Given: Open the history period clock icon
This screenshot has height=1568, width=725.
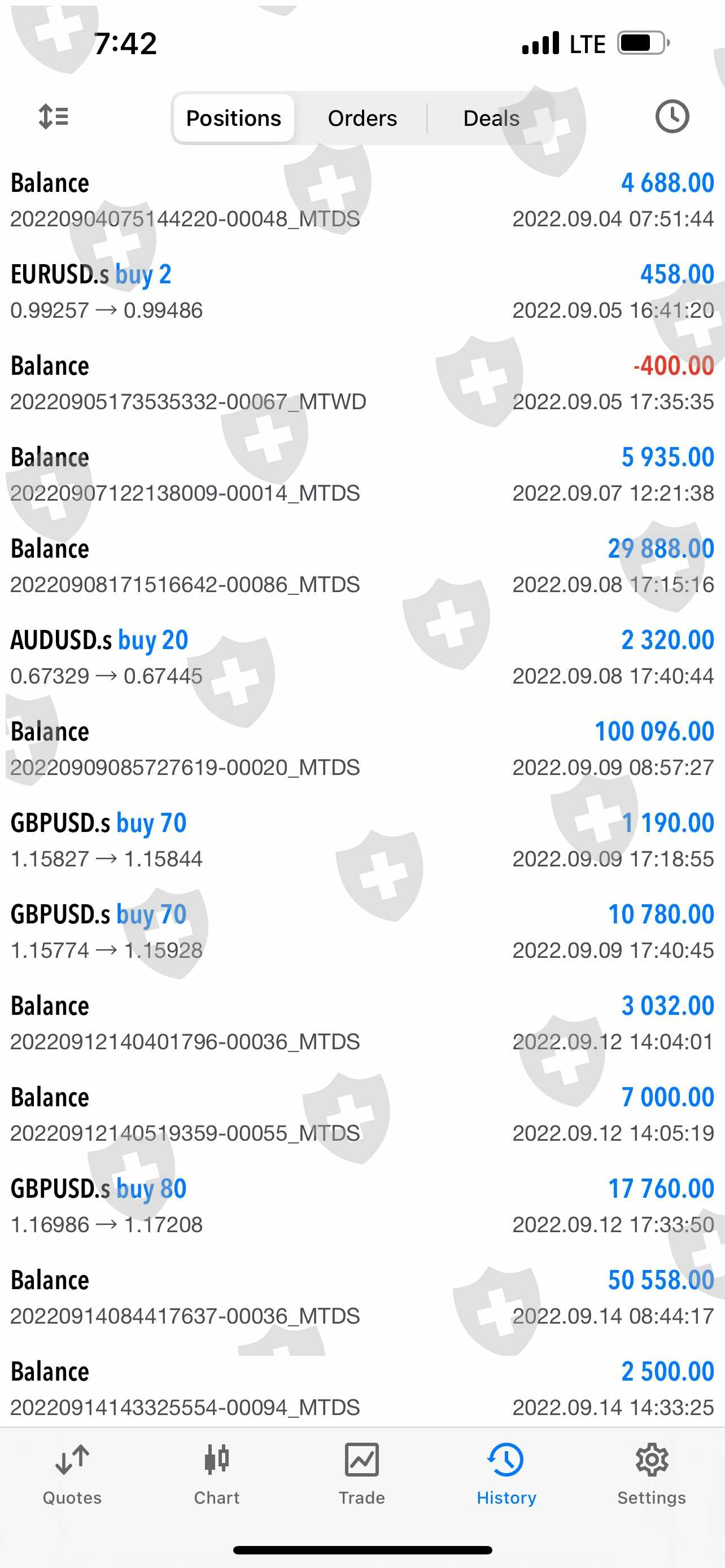Looking at the screenshot, I should coord(671,116).
